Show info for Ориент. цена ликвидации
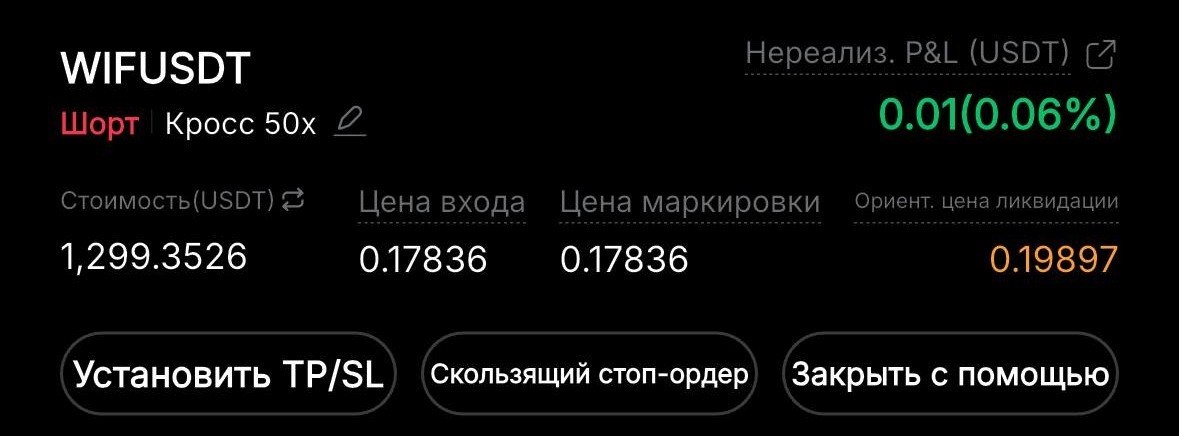1179x436 pixels. pos(985,201)
